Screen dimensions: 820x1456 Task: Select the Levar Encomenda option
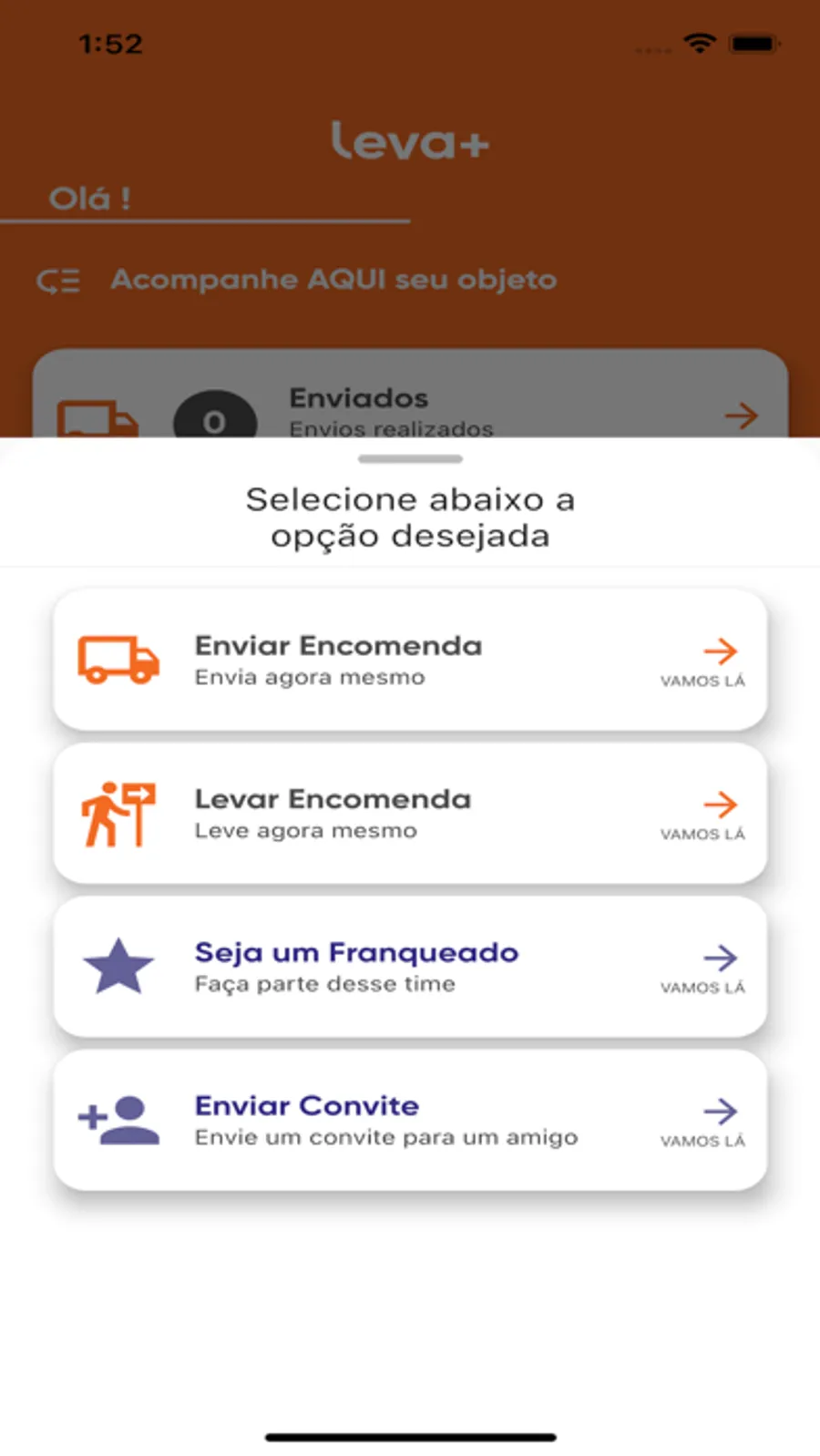coord(410,813)
